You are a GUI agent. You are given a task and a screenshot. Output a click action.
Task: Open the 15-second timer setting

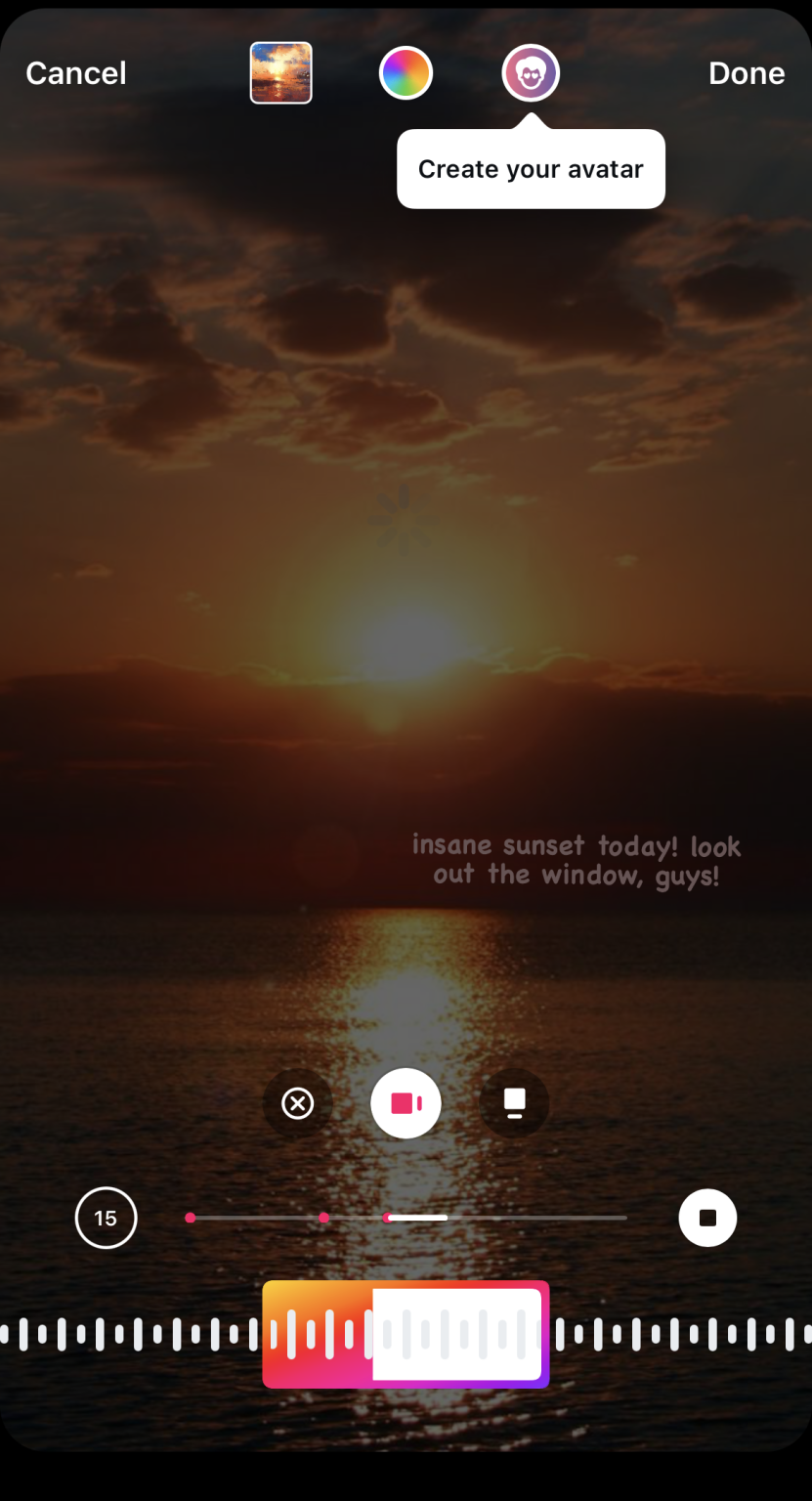tap(106, 1218)
